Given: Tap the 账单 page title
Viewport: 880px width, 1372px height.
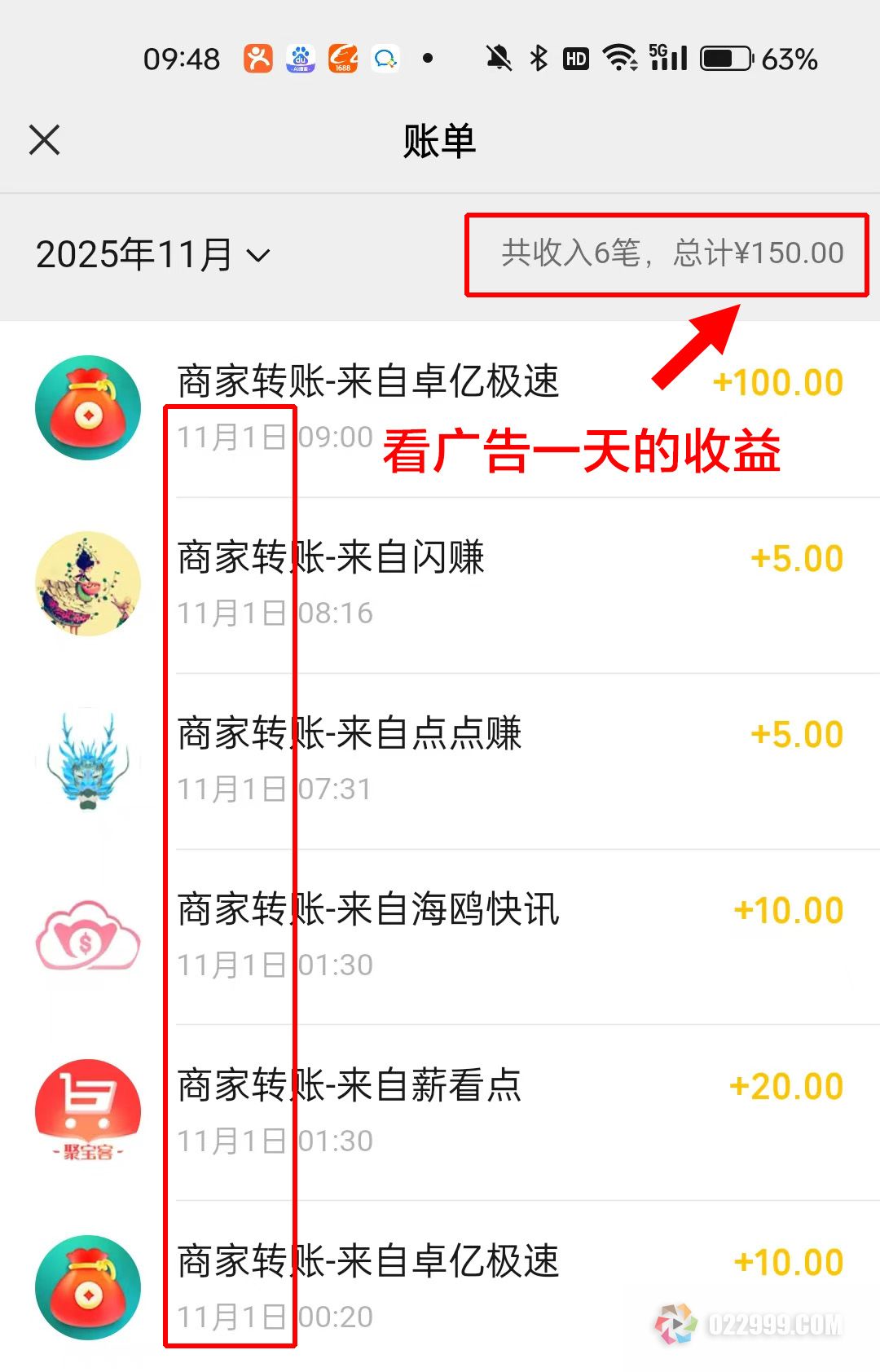Looking at the screenshot, I should click(x=439, y=139).
